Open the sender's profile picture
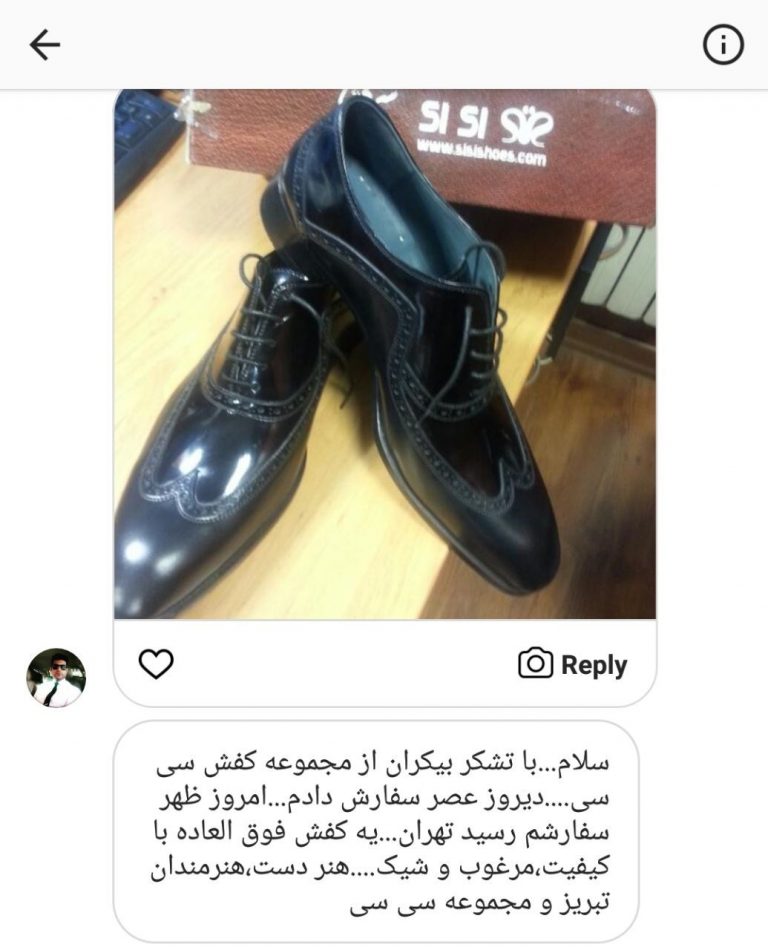The width and height of the screenshot is (768, 950). pos(55,678)
